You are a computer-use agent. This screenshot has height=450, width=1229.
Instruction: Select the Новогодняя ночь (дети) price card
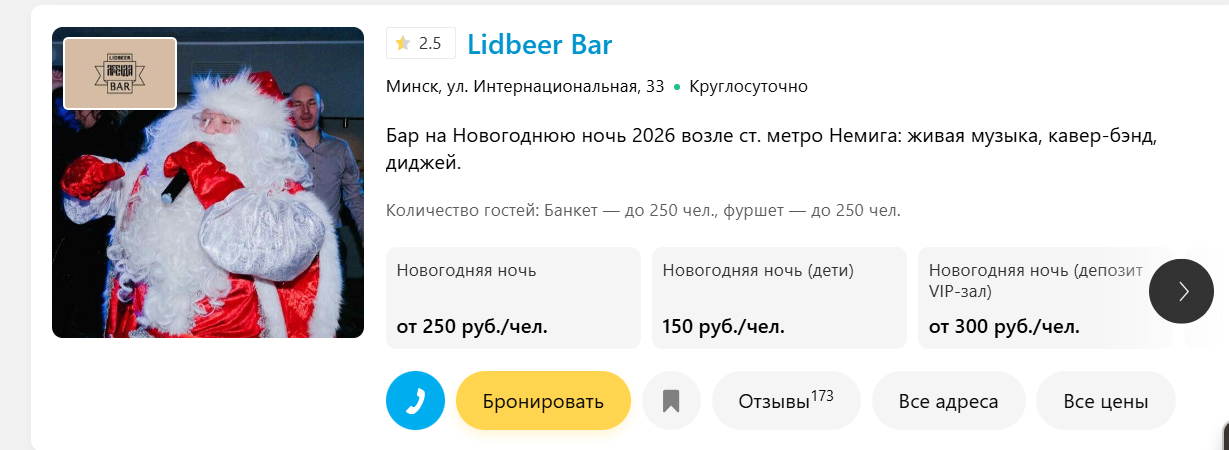point(779,298)
